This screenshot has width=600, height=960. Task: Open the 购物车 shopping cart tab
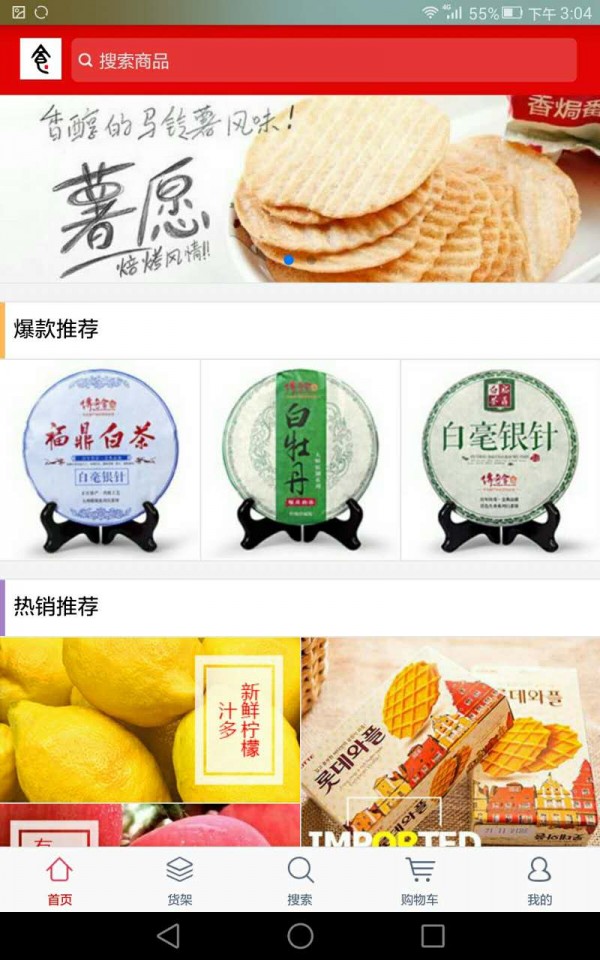420,880
